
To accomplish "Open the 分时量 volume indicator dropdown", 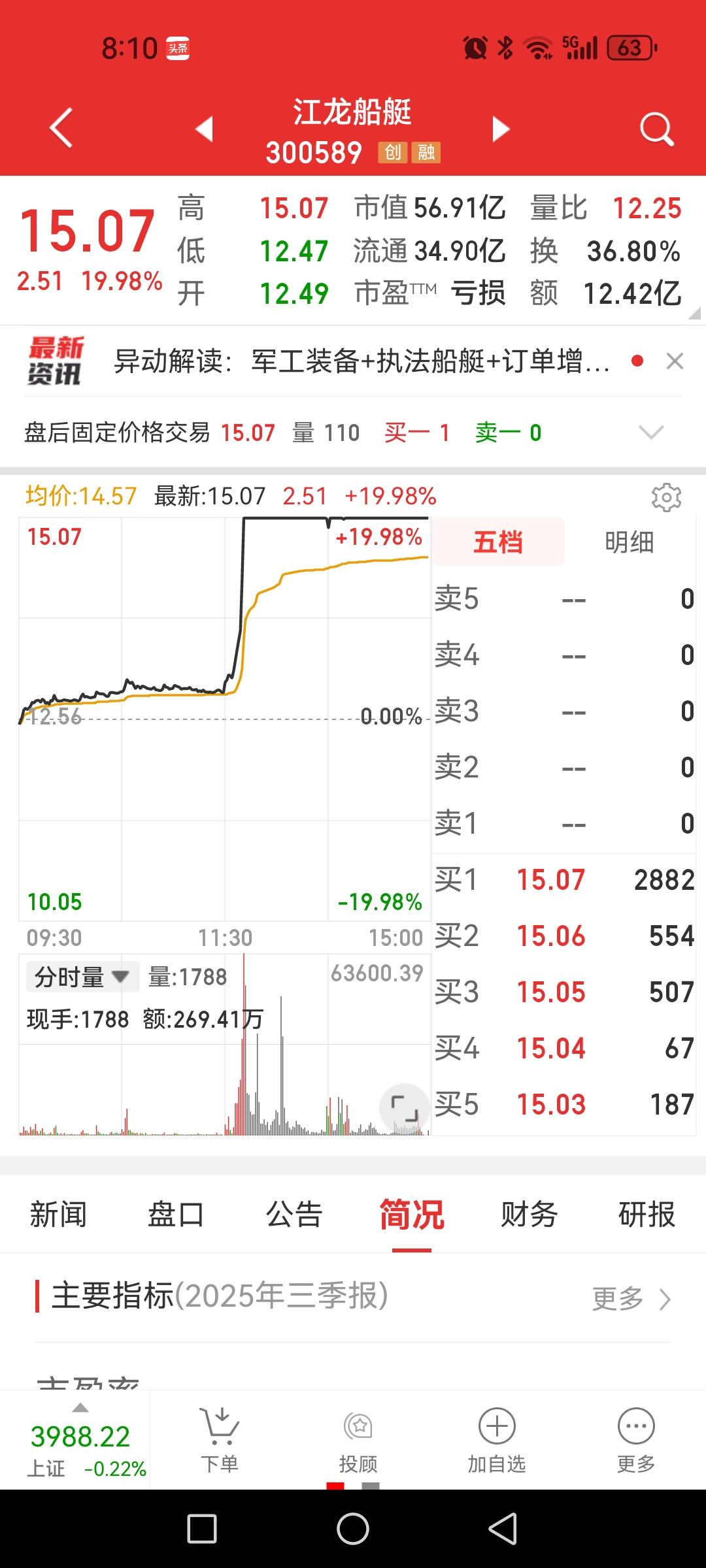I will pos(83,976).
